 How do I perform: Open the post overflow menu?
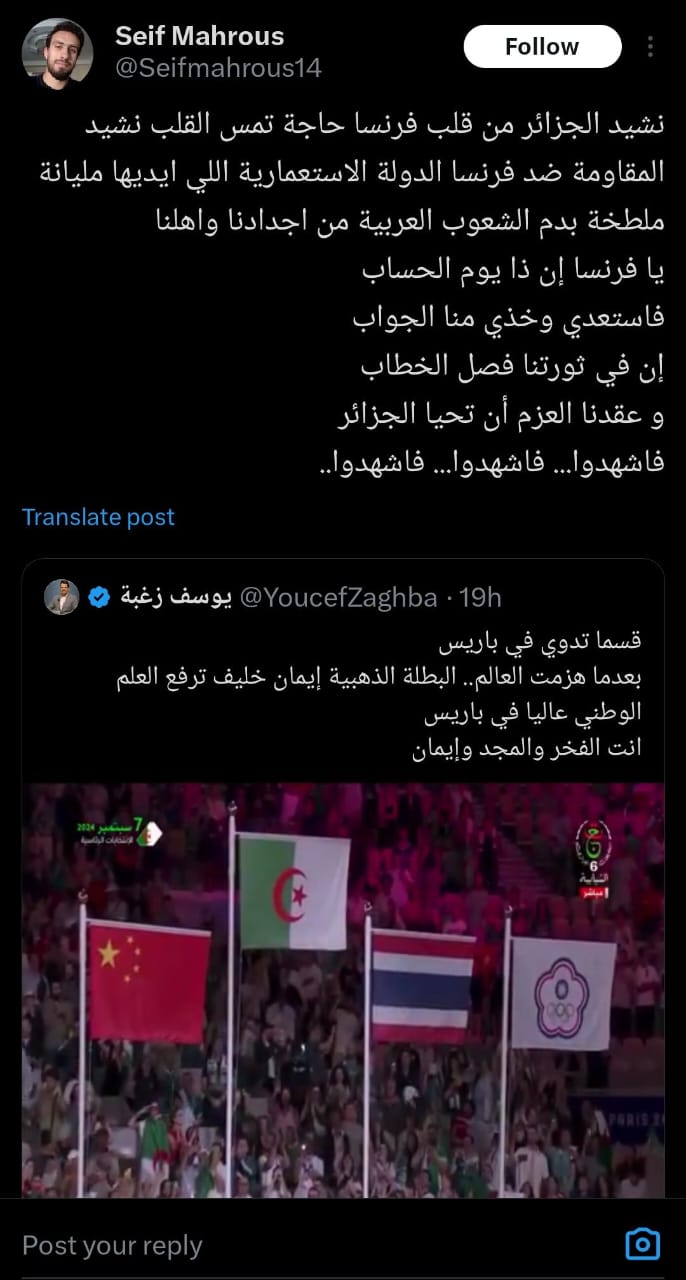651,47
